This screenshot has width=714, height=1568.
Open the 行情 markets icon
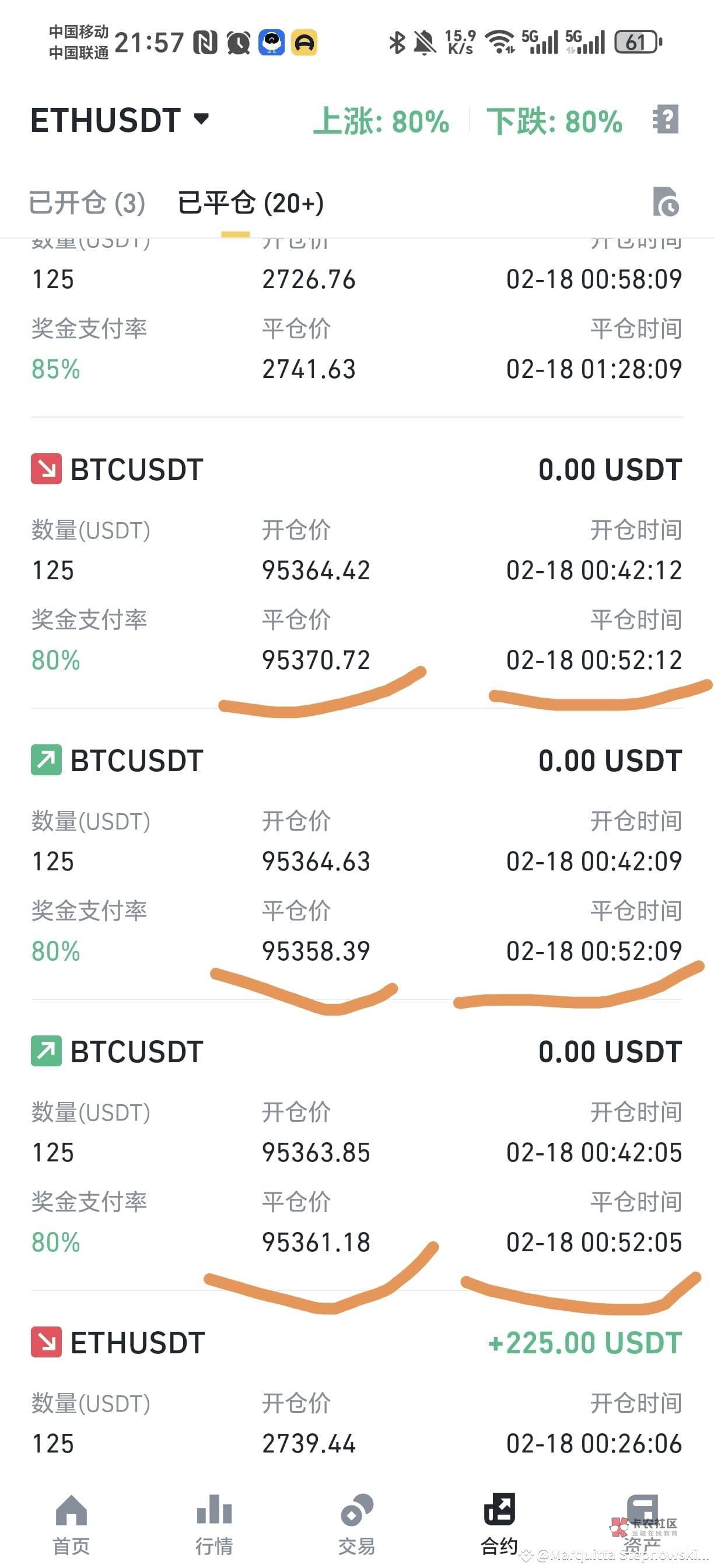(x=214, y=1510)
